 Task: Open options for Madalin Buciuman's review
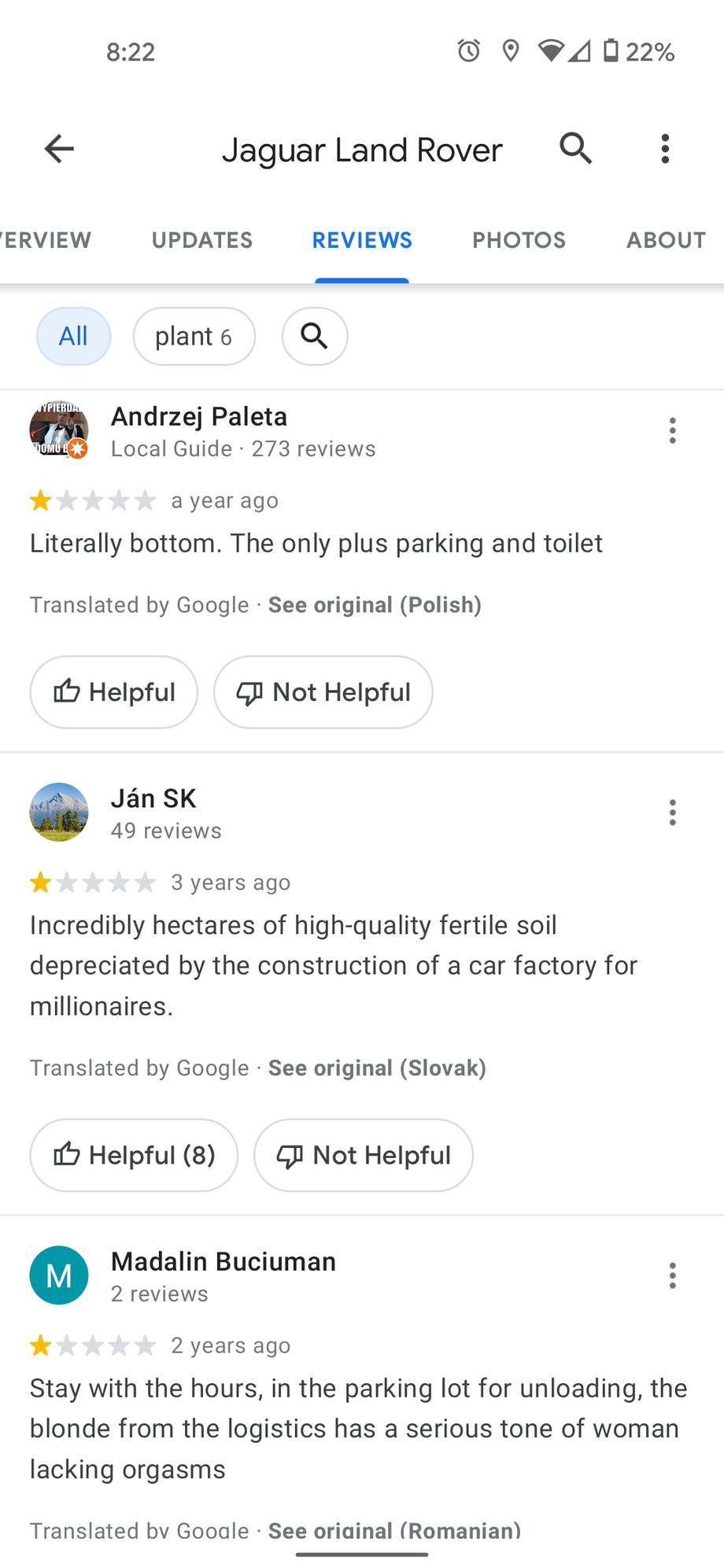[x=672, y=1275]
